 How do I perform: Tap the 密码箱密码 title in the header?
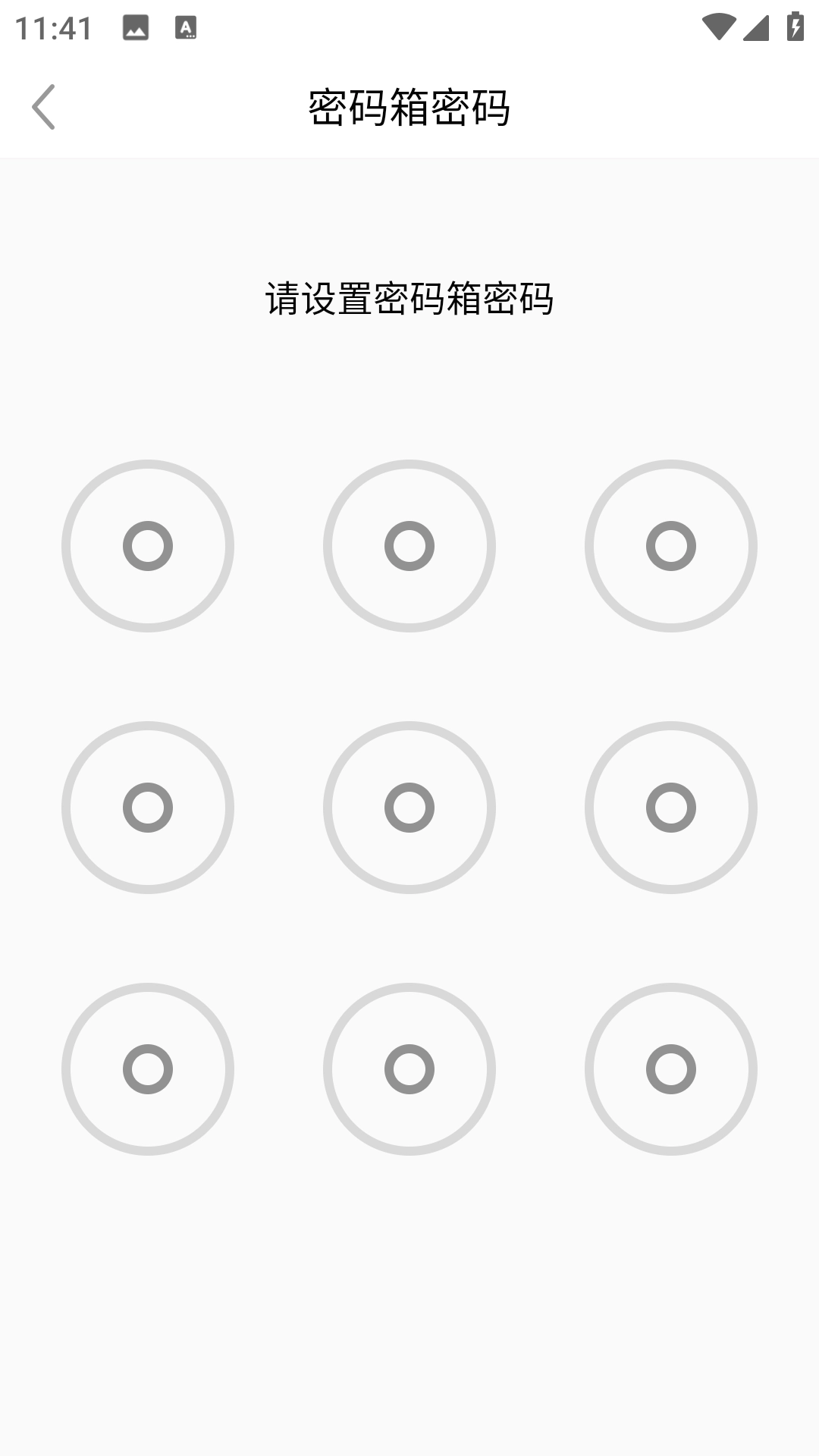(x=409, y=105)
